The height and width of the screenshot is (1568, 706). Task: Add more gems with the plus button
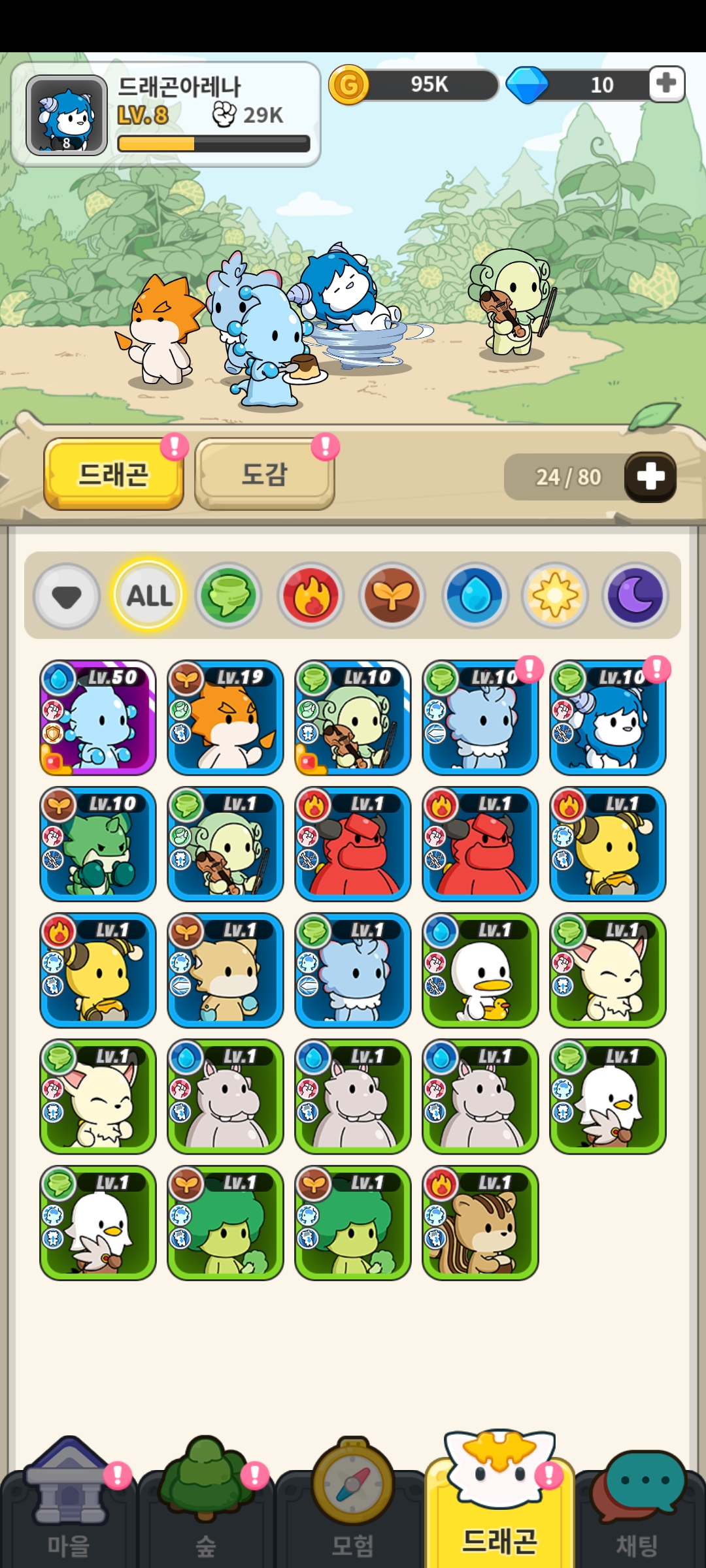pyautogui.click(x=666, y=84)
